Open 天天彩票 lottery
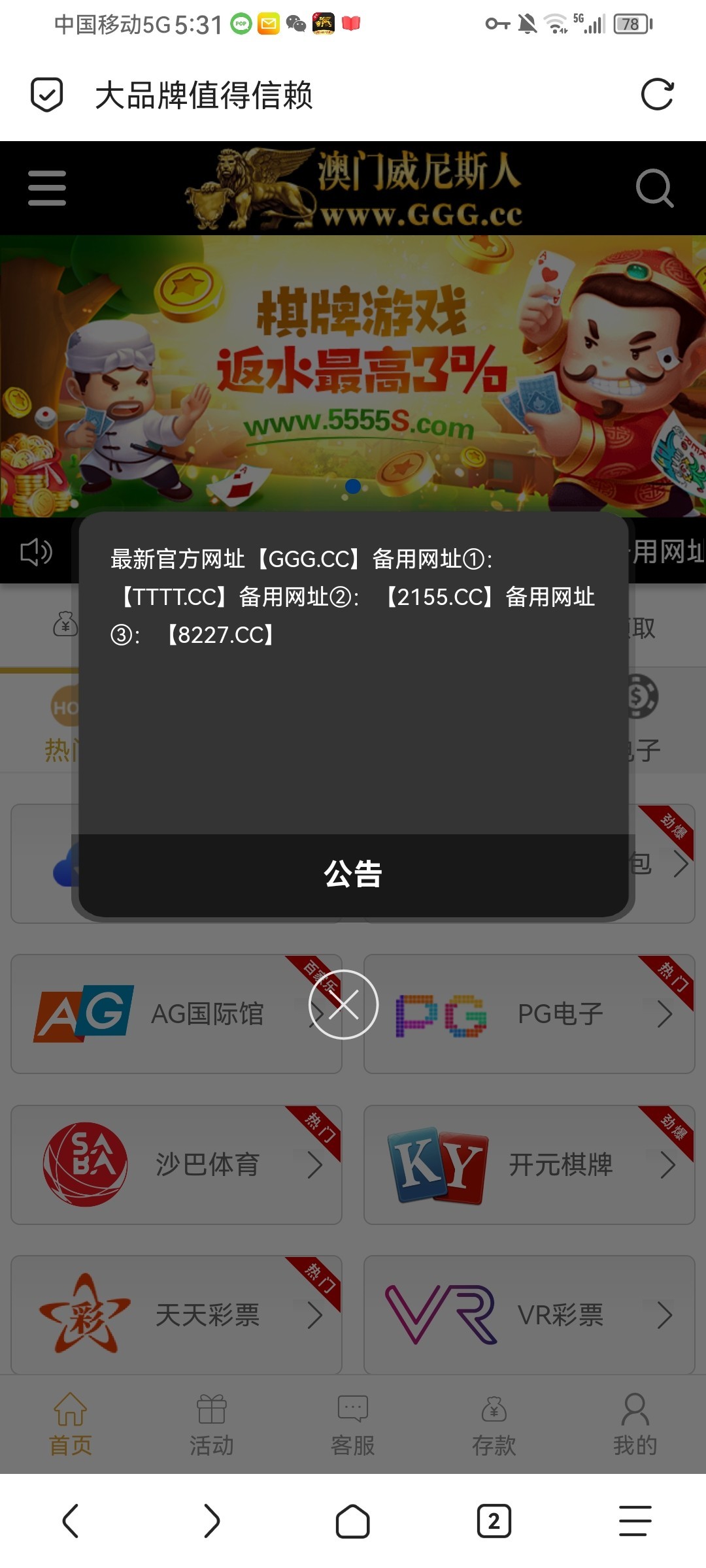 click(x=176, y=1315)
